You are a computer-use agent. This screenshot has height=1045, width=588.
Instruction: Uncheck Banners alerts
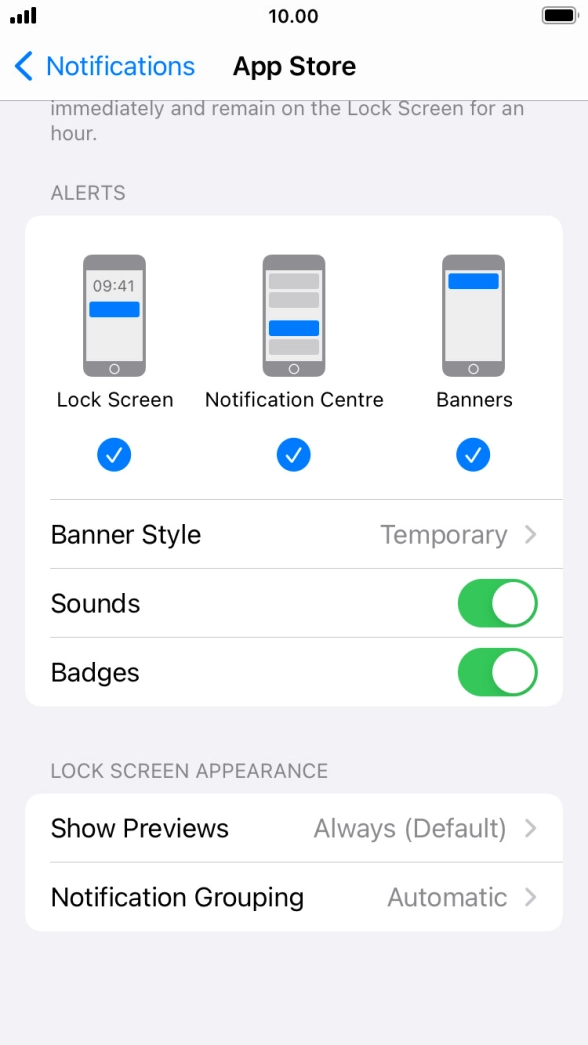(x=473, y=455)
